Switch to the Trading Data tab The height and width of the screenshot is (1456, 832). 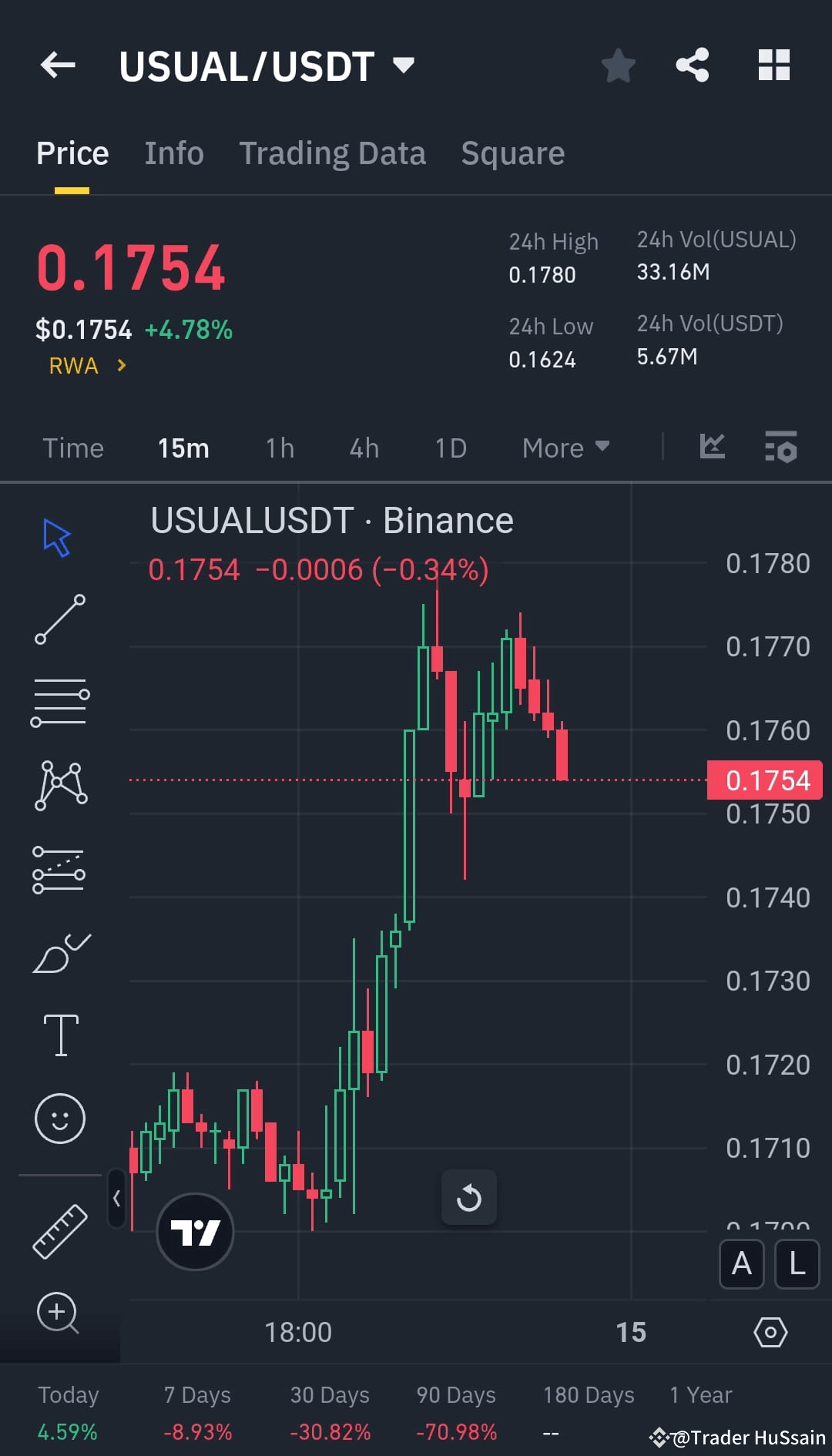(x=333, y=153)
